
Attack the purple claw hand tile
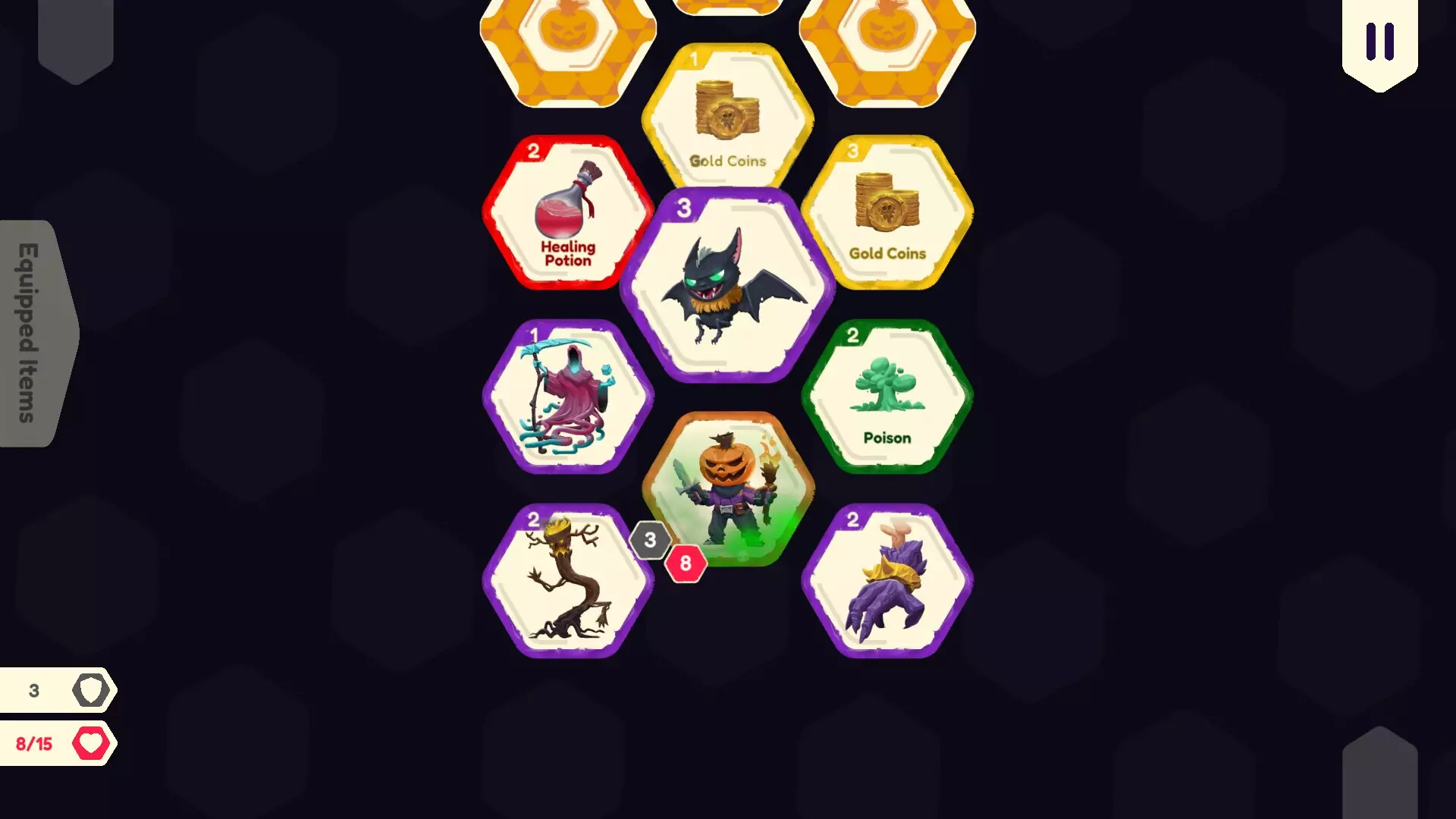click(x=887, y=581)
